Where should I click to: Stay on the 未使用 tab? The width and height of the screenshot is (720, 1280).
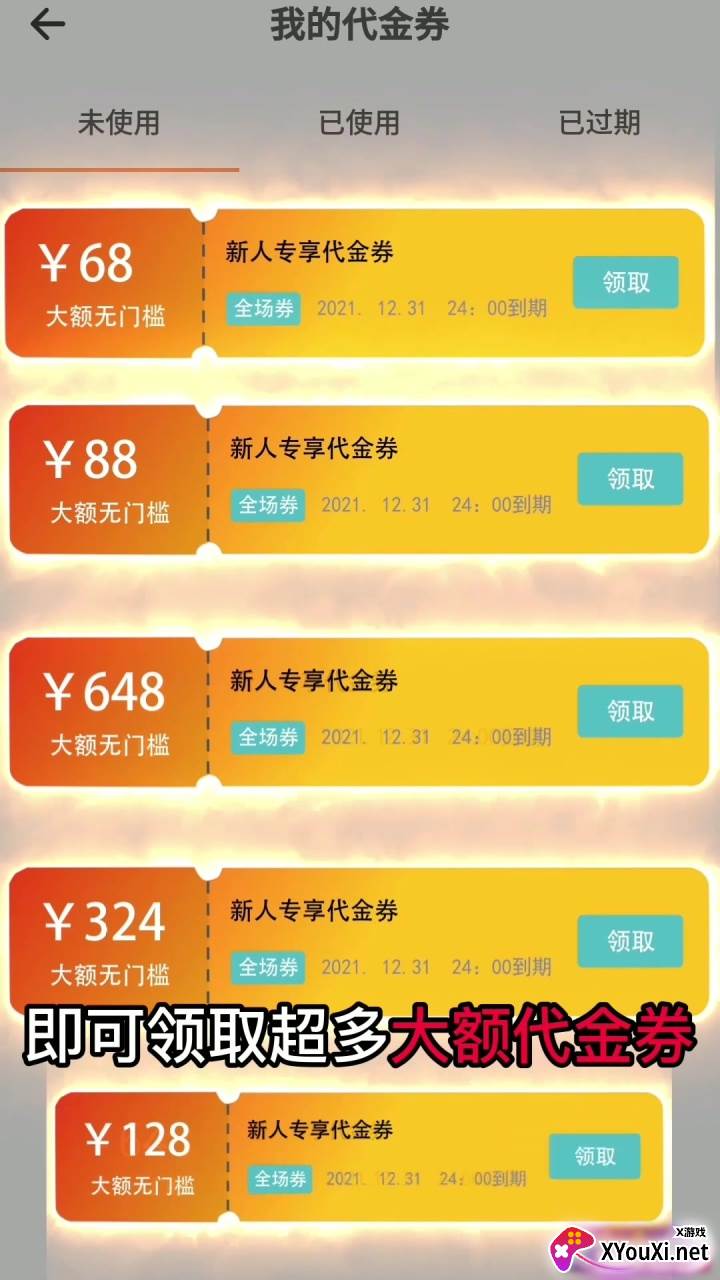click(119, 123)
